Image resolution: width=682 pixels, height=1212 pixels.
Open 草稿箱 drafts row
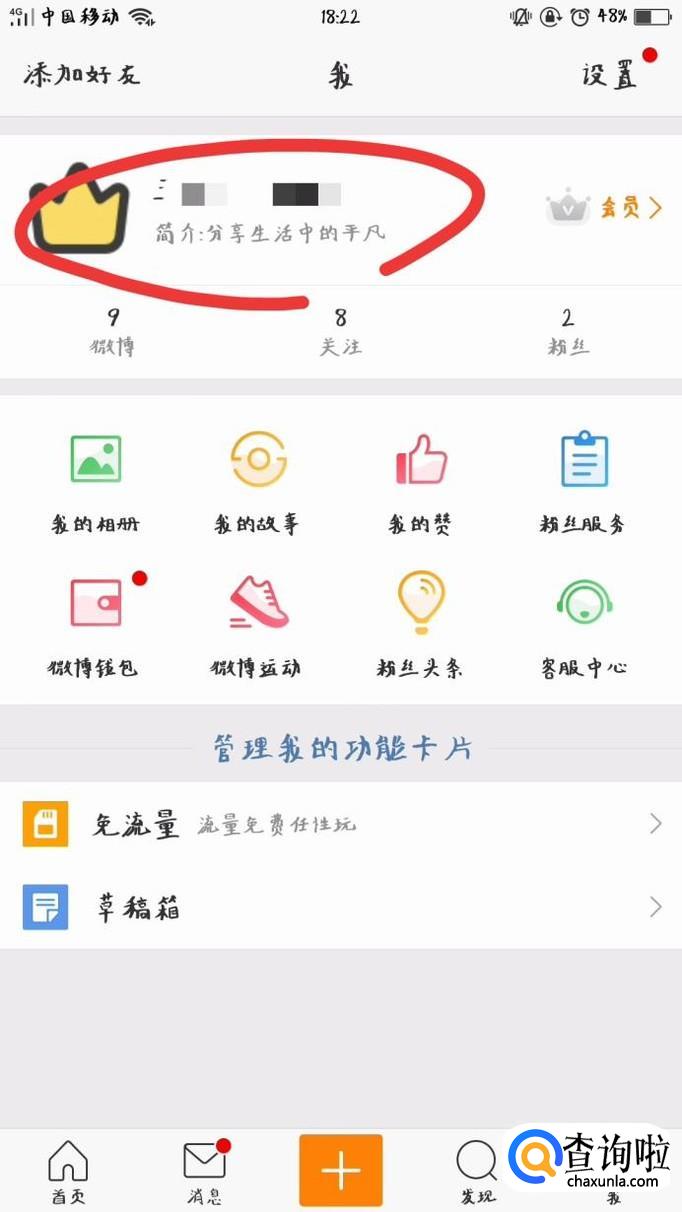(x=341, y=907)
